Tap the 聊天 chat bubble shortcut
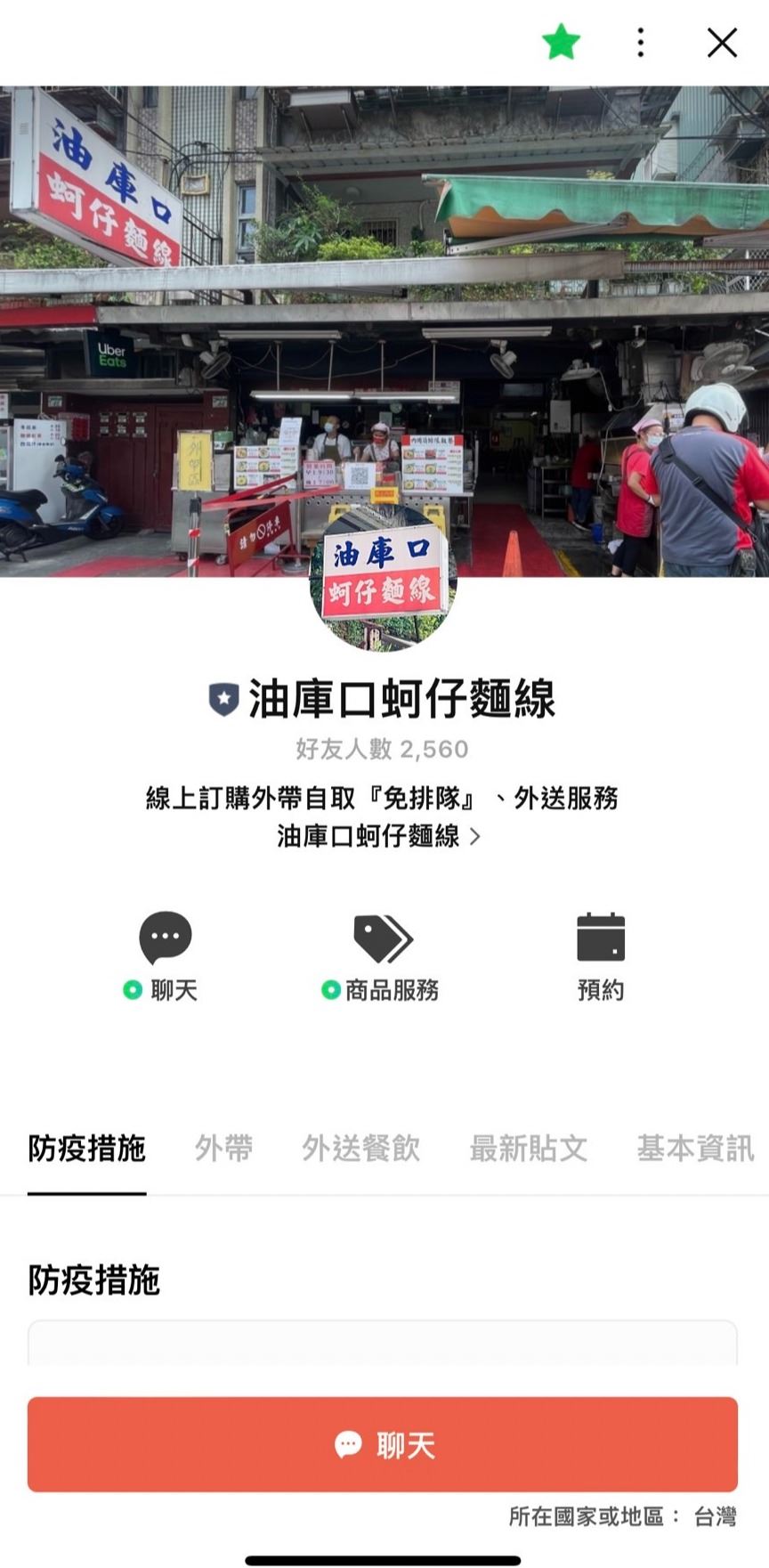This screenshot has height=1568, width=769. point(166,938)
